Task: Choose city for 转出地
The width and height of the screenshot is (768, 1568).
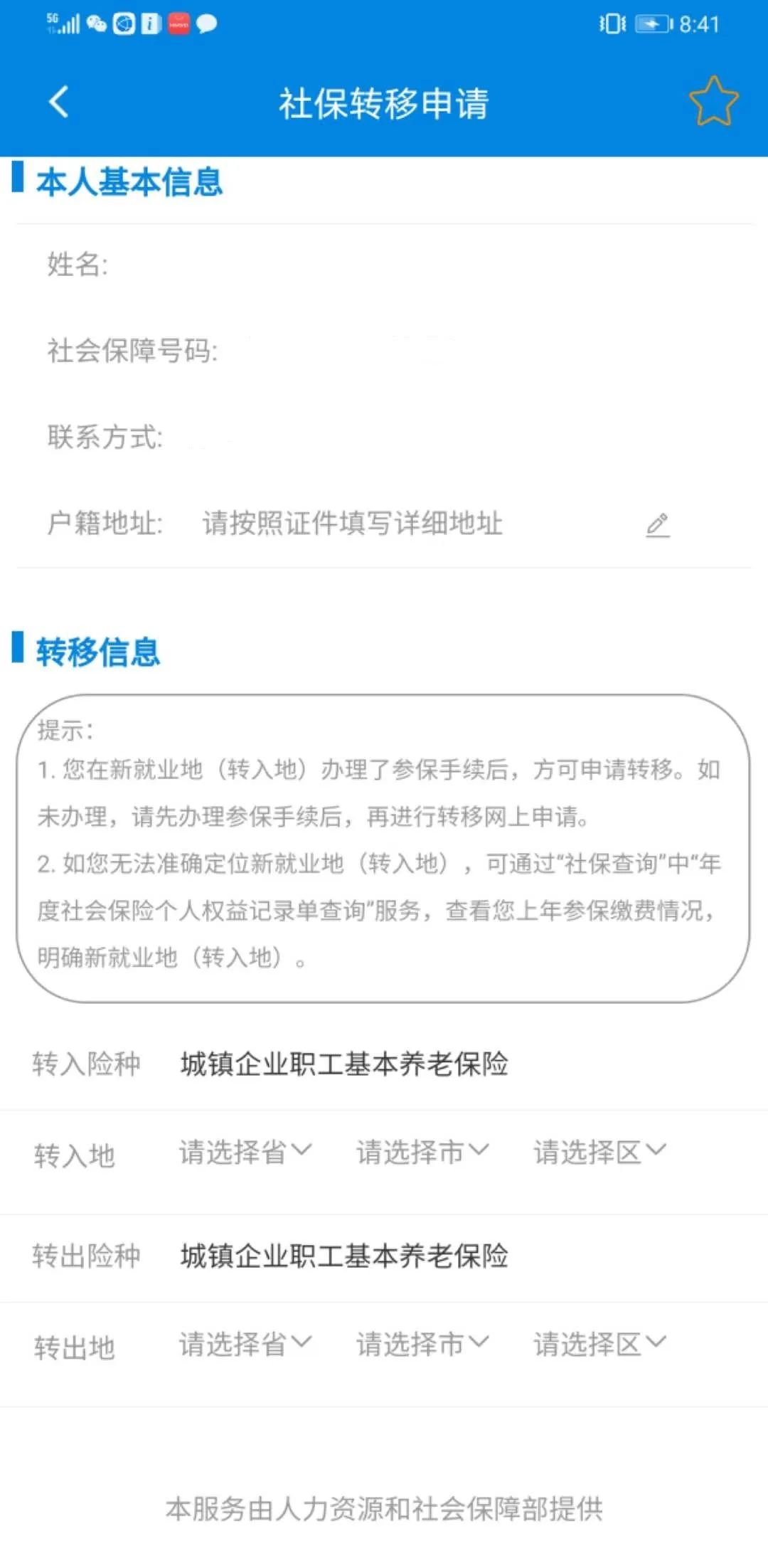Action: coord(422,1344)
